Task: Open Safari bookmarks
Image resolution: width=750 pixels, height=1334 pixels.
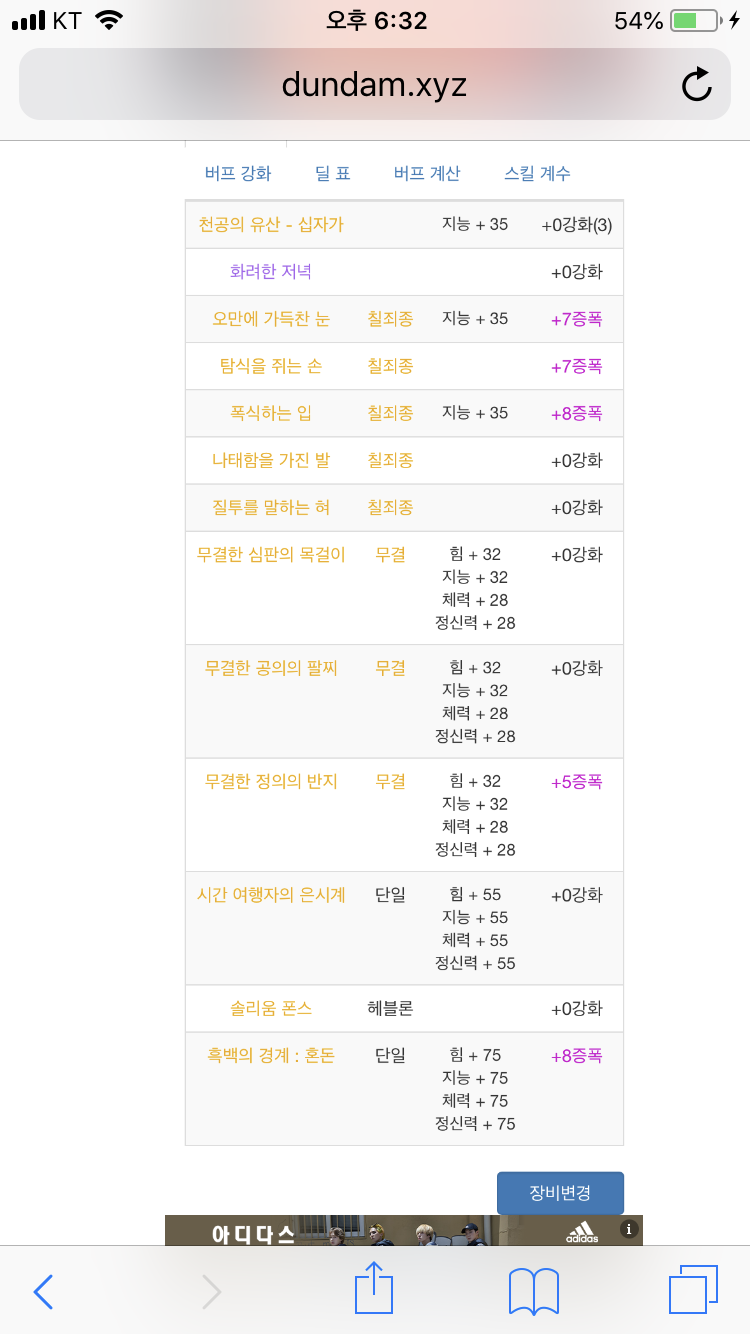Action: click(534, 1292)
